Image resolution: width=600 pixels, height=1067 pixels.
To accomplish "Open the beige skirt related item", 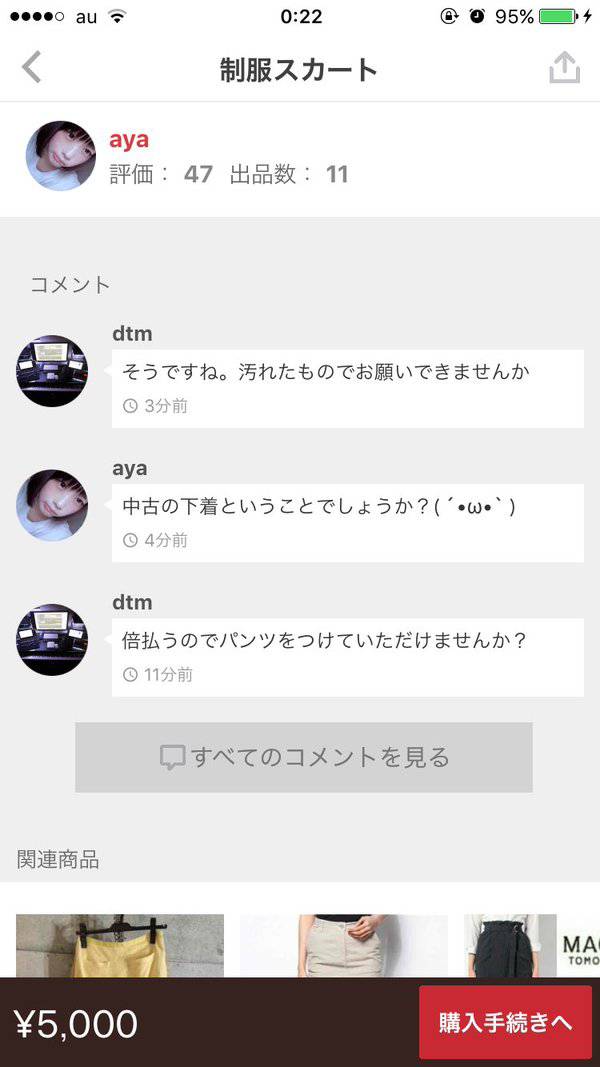I will (x=343, y=945).
